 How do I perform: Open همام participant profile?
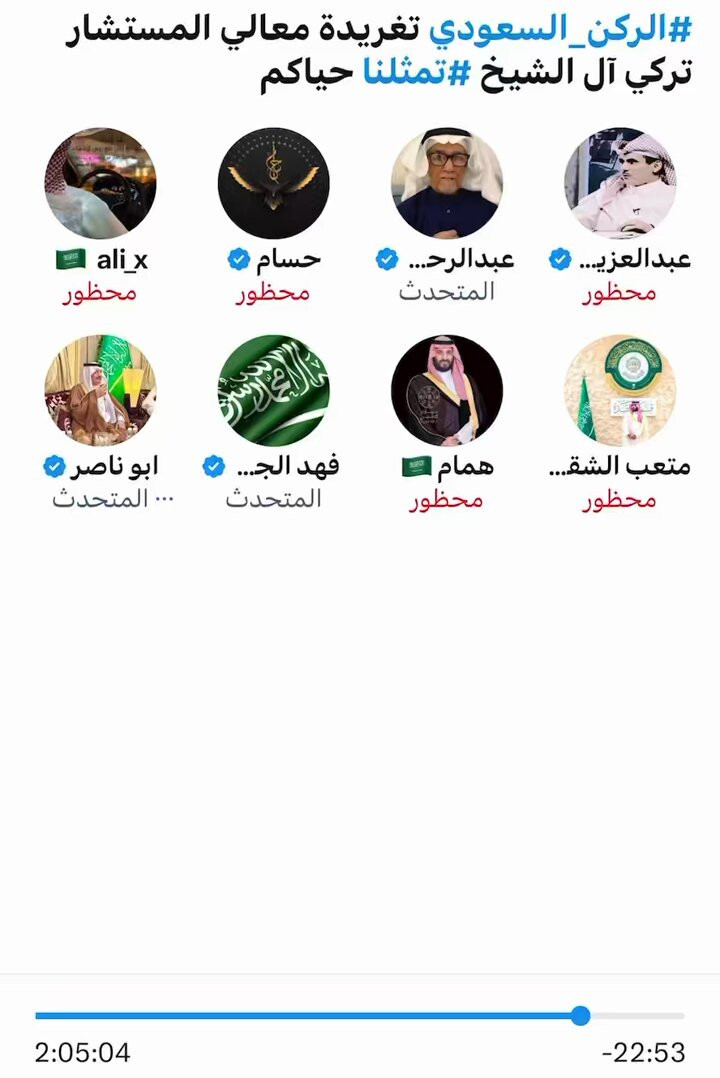(446, 390)
